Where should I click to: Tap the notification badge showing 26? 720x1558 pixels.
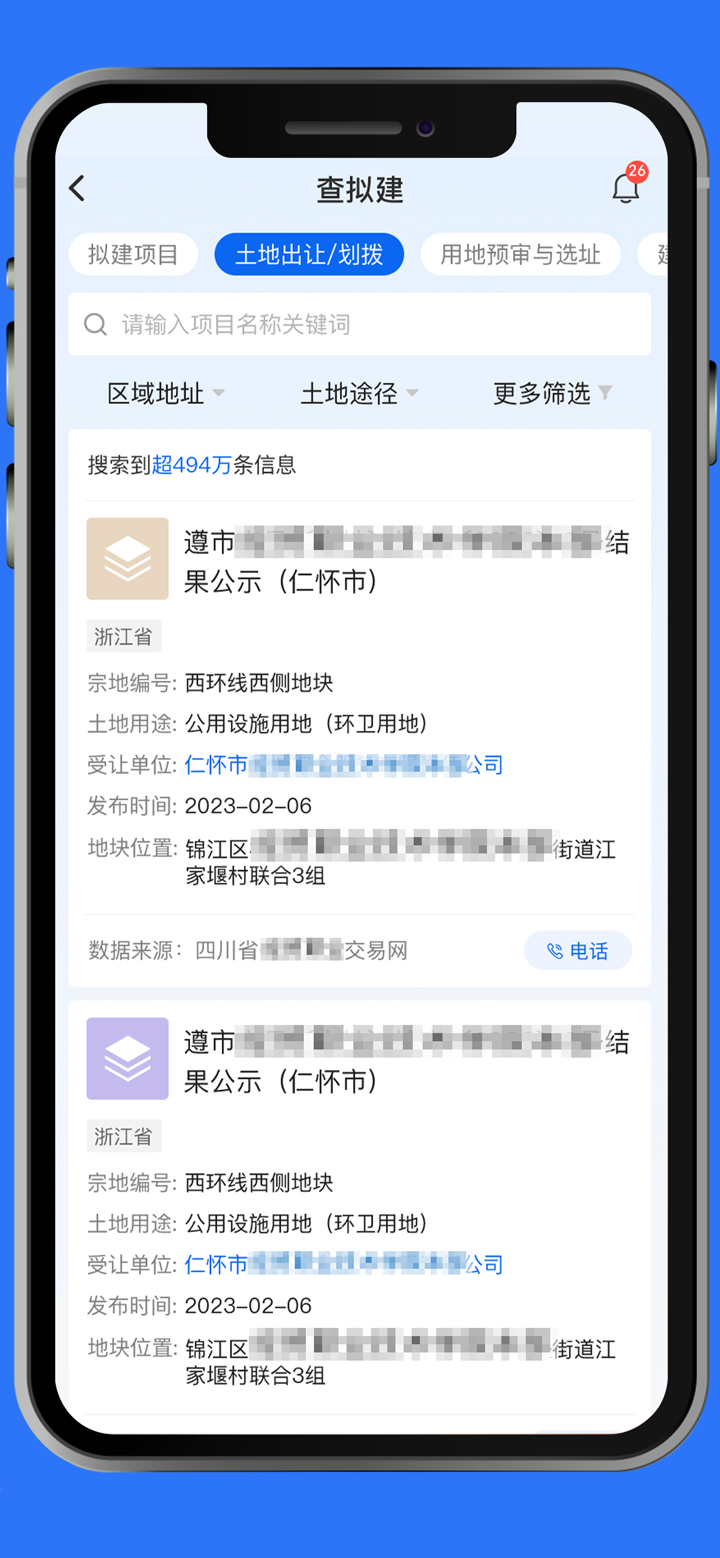(641, 171)
